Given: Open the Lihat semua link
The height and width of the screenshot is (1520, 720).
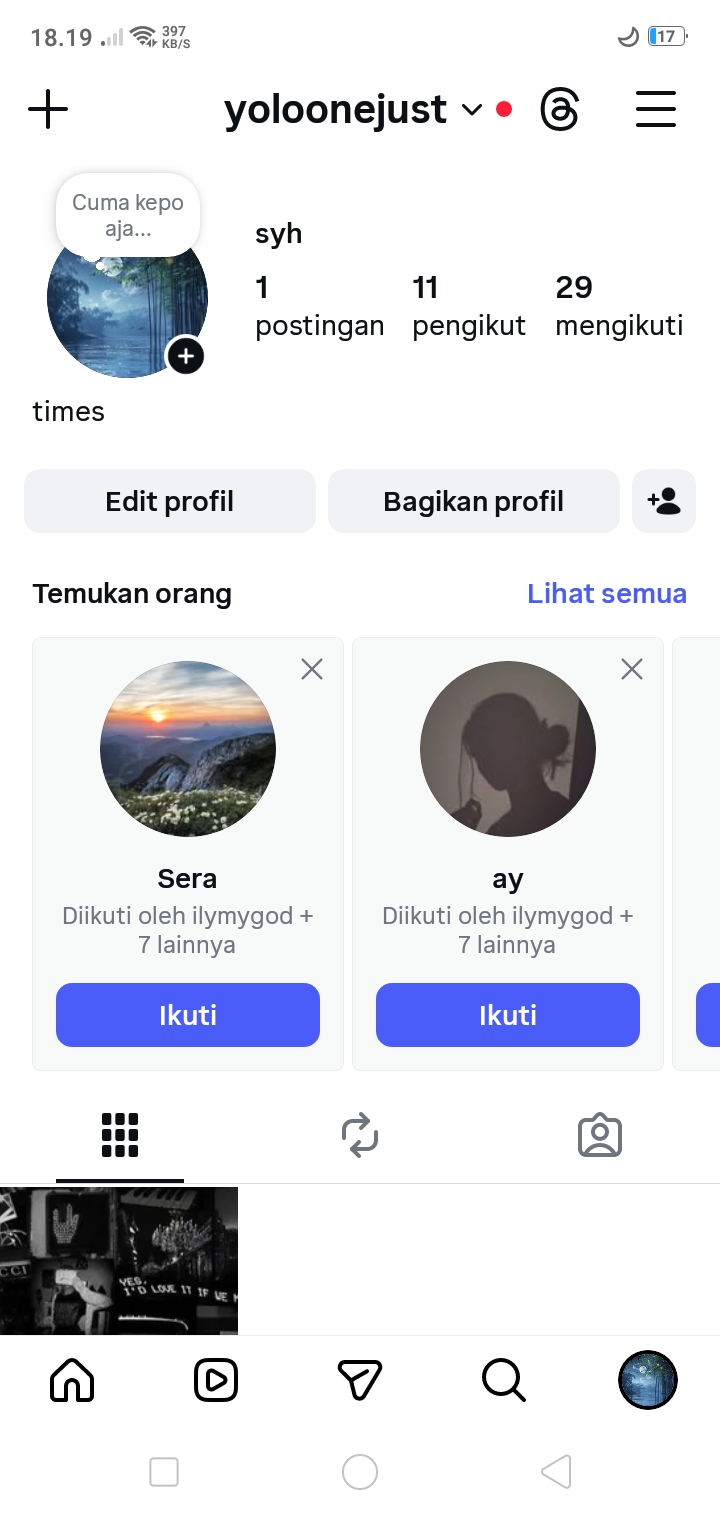Looking at the screenshot, I should [x=606, y=593].
